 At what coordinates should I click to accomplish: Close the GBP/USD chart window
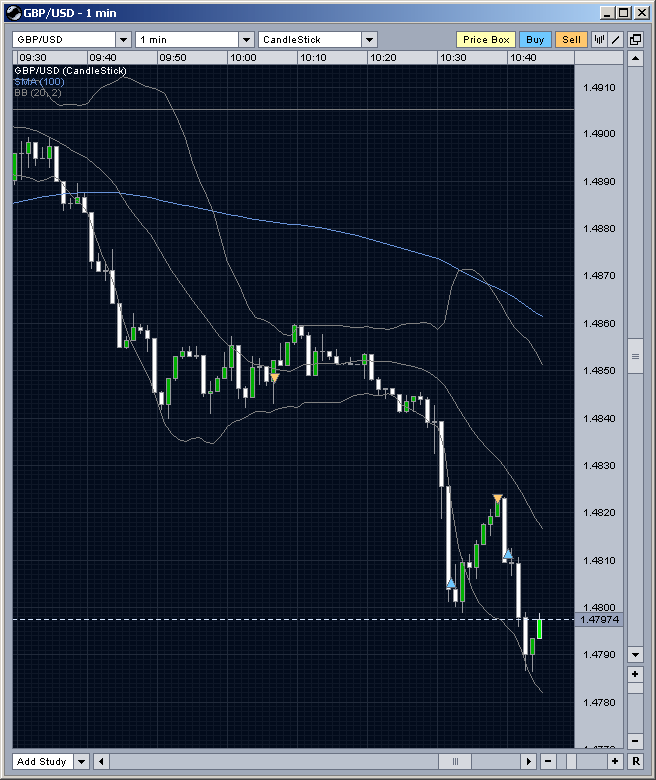641,13
